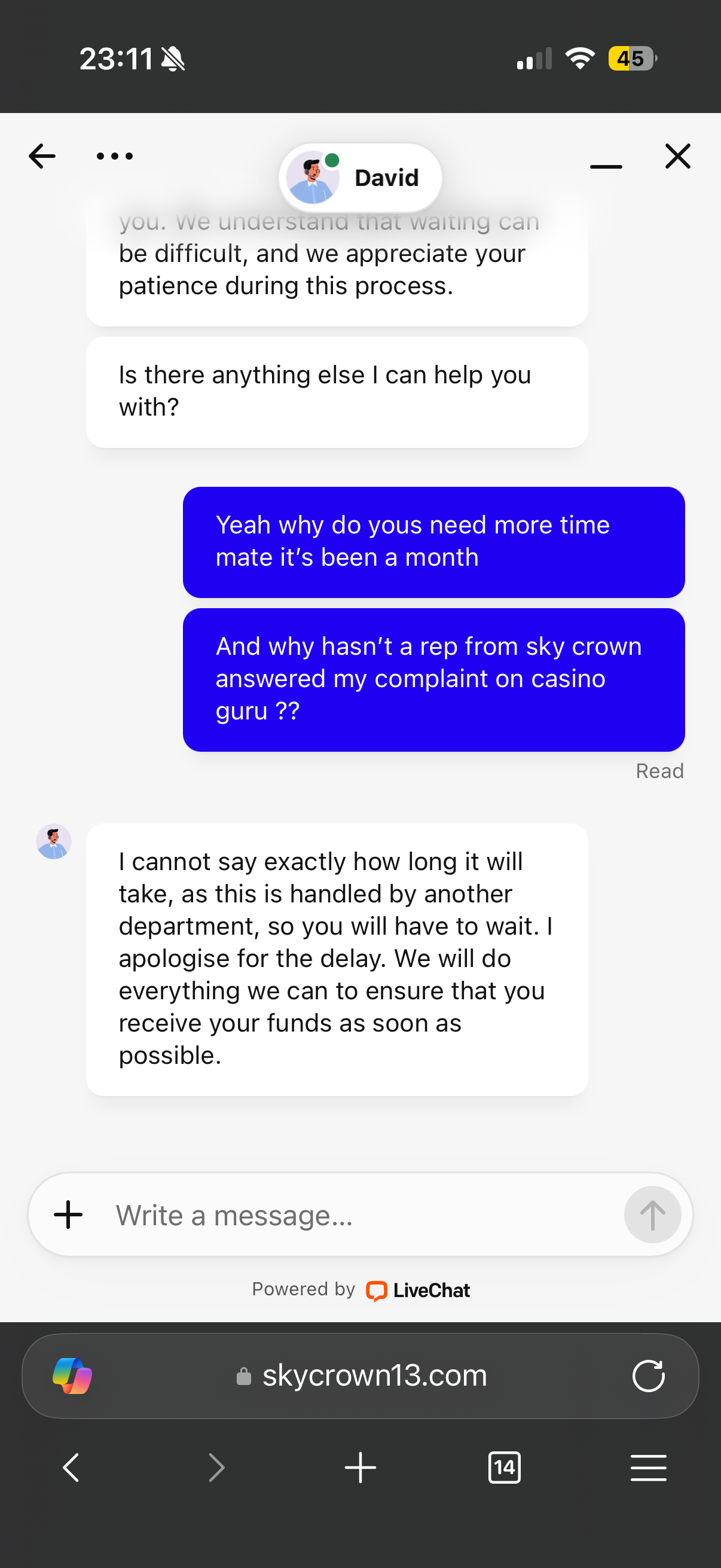View the 14 open tabs

click(x=505, y=1468)
